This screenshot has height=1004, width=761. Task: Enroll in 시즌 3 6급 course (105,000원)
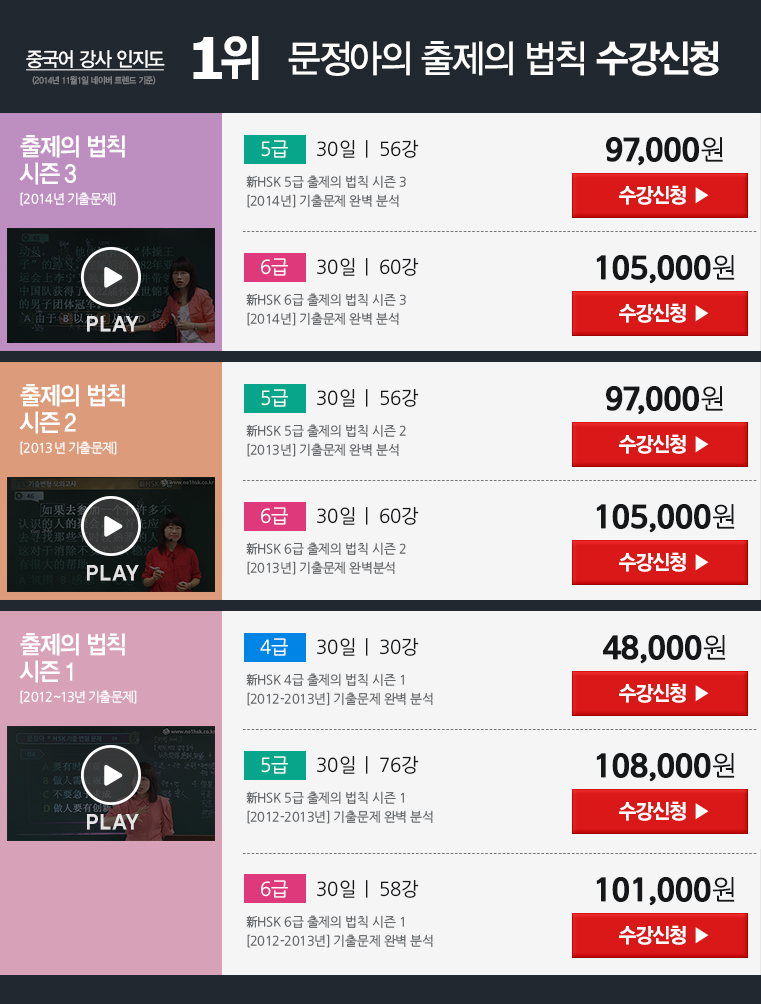(x=659, y=314)
